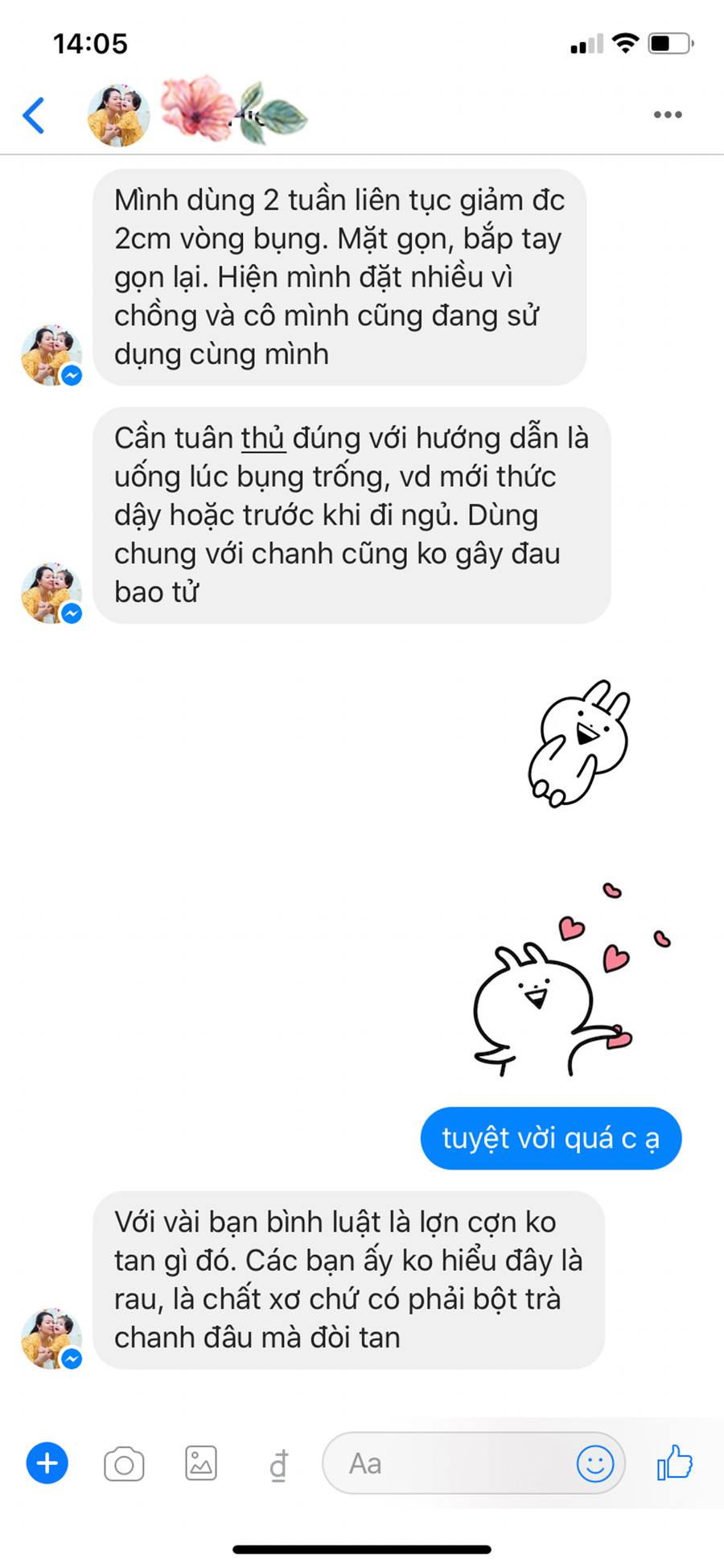This screenshot has width=724, height=1568.
Task: Open the payment đ icon
Action: 278,1465
